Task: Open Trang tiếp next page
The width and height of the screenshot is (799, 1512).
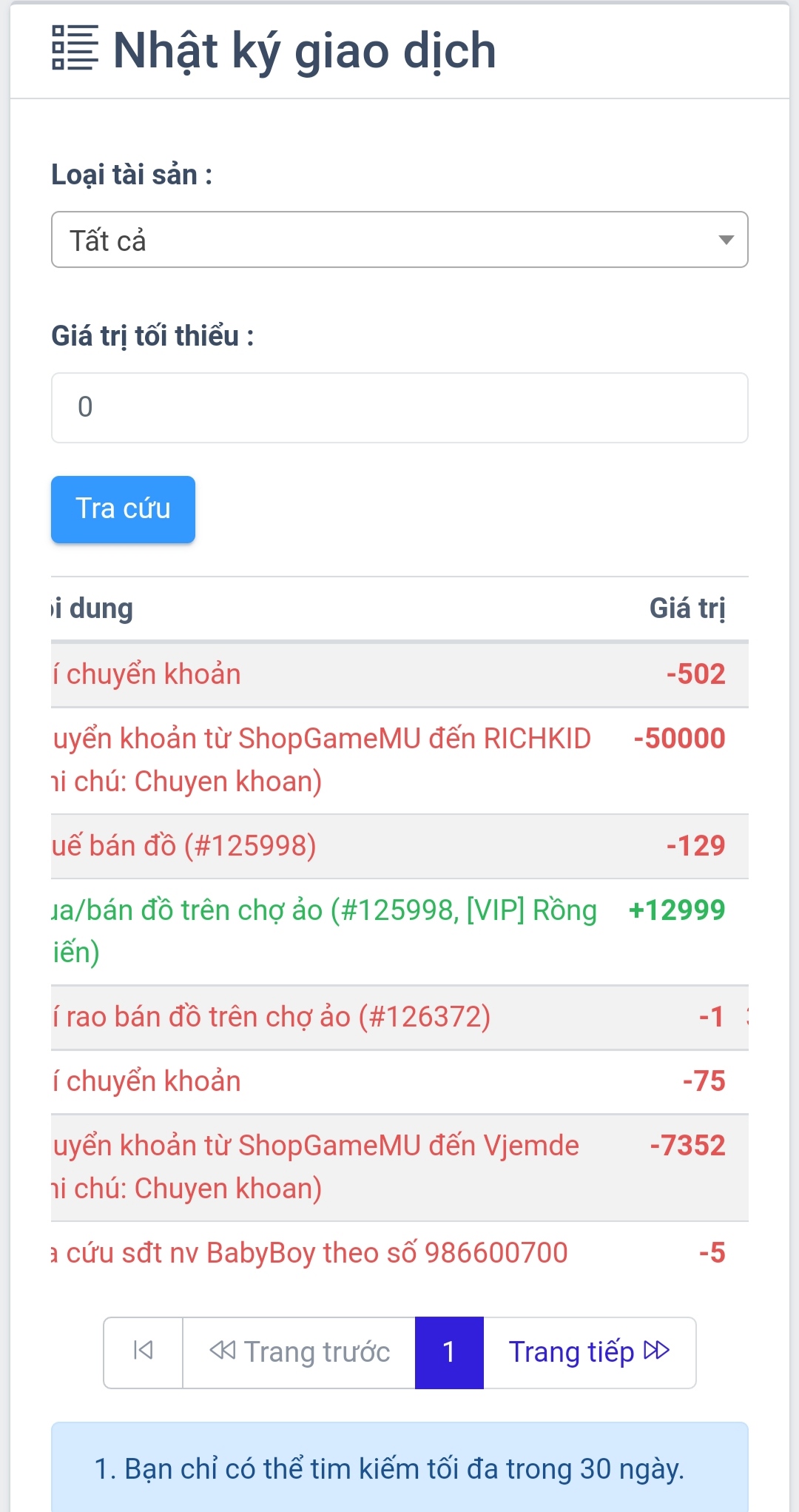Action: point(589,1352)
